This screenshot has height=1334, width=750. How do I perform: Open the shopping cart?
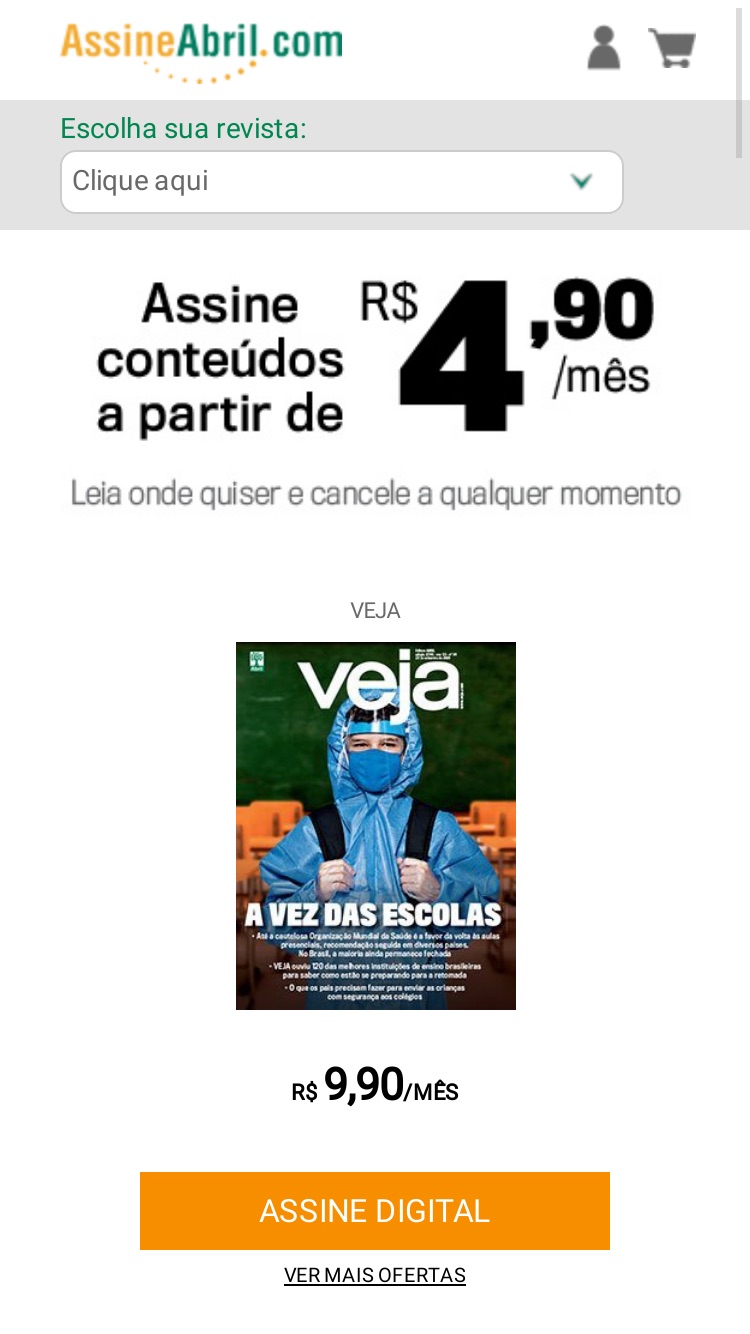(672, 48)
